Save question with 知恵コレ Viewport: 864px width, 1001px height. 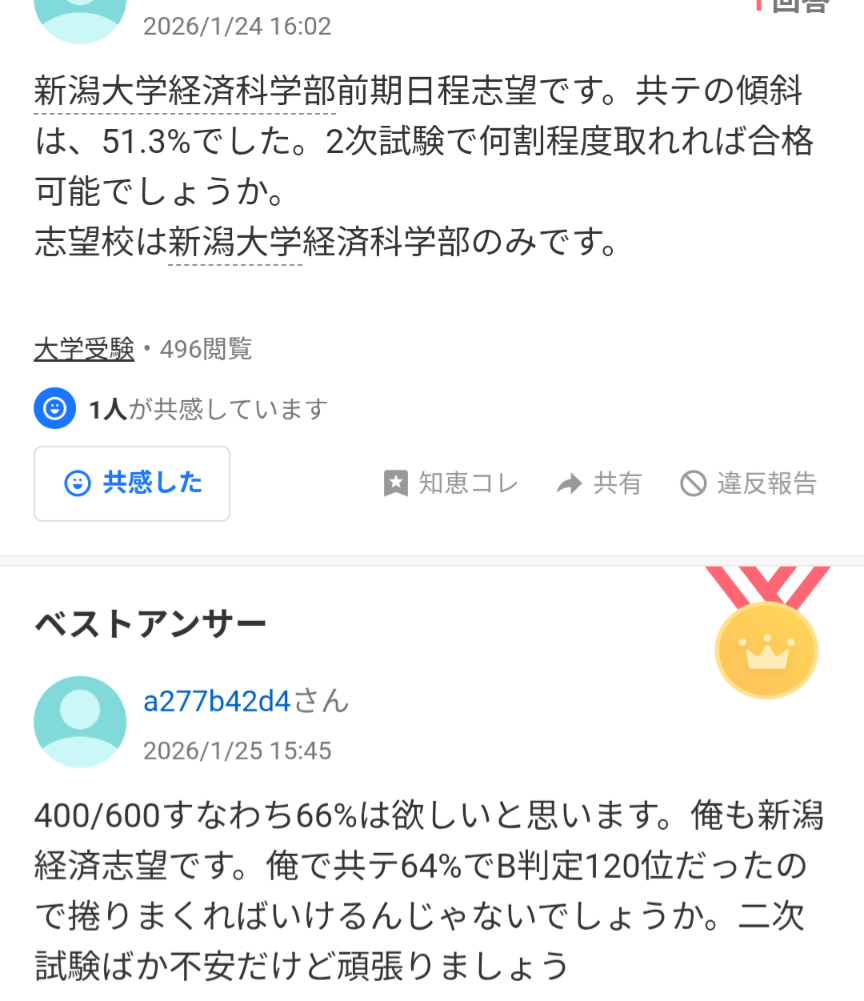tap(451, 484)
